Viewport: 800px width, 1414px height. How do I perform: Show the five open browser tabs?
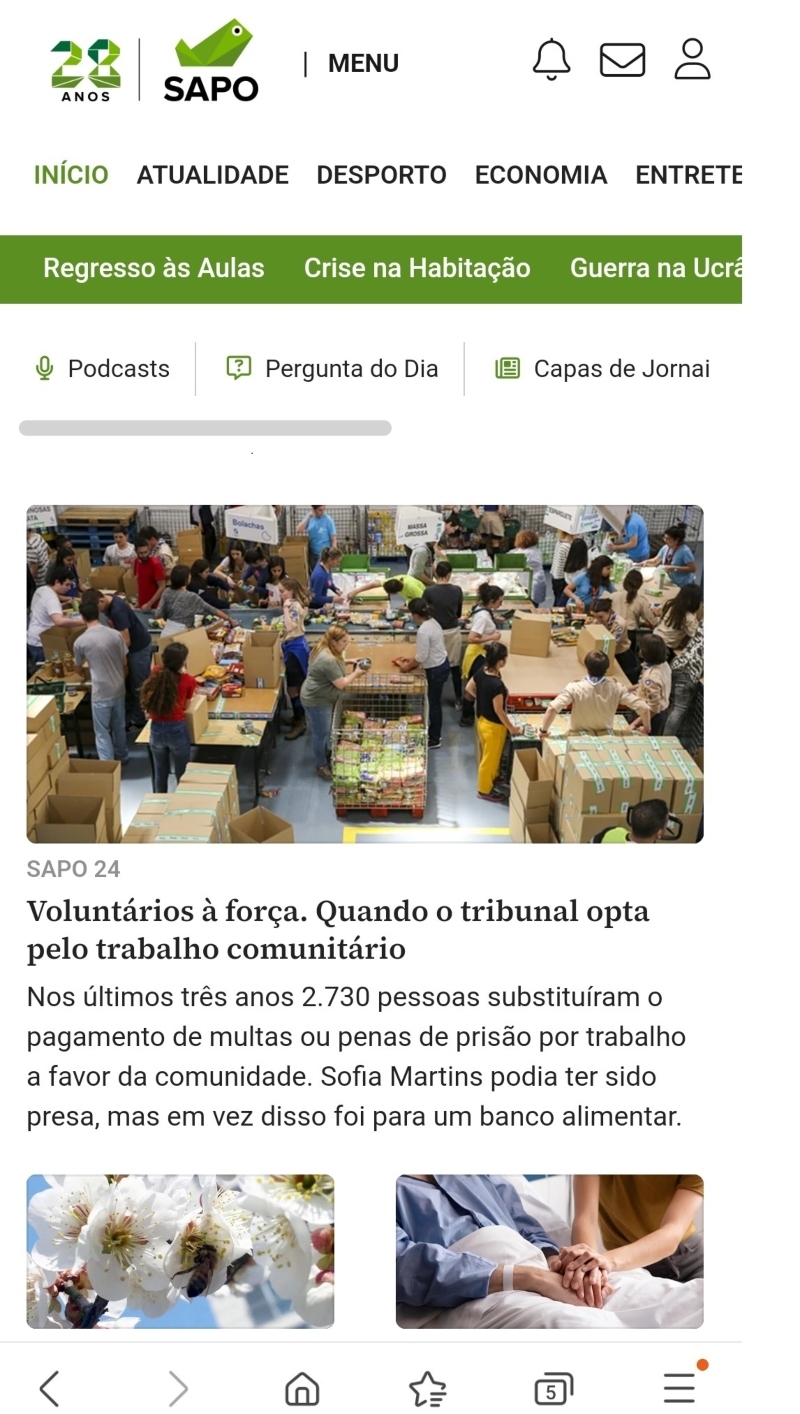point(553,1388)
